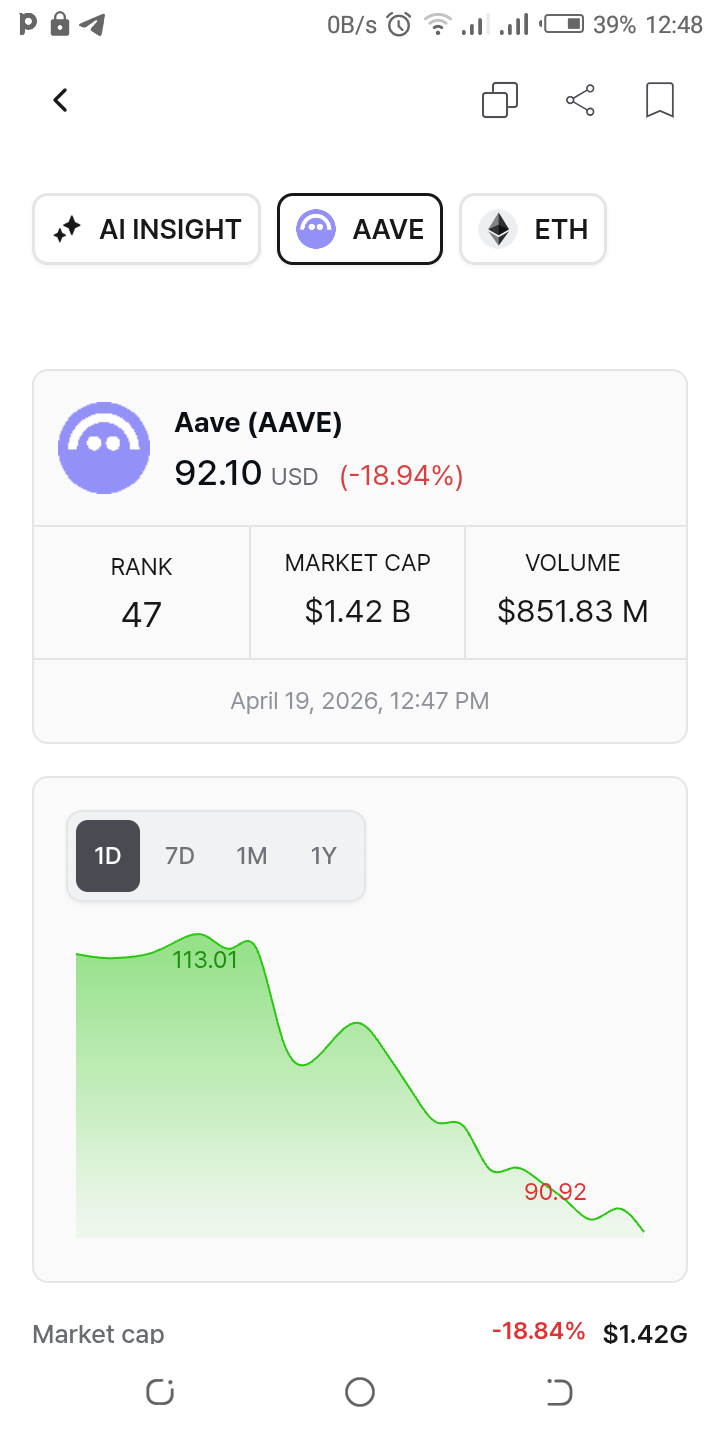720x1440 pixels.
Task: Switch chart to 7D range
Action: [180, 856]
